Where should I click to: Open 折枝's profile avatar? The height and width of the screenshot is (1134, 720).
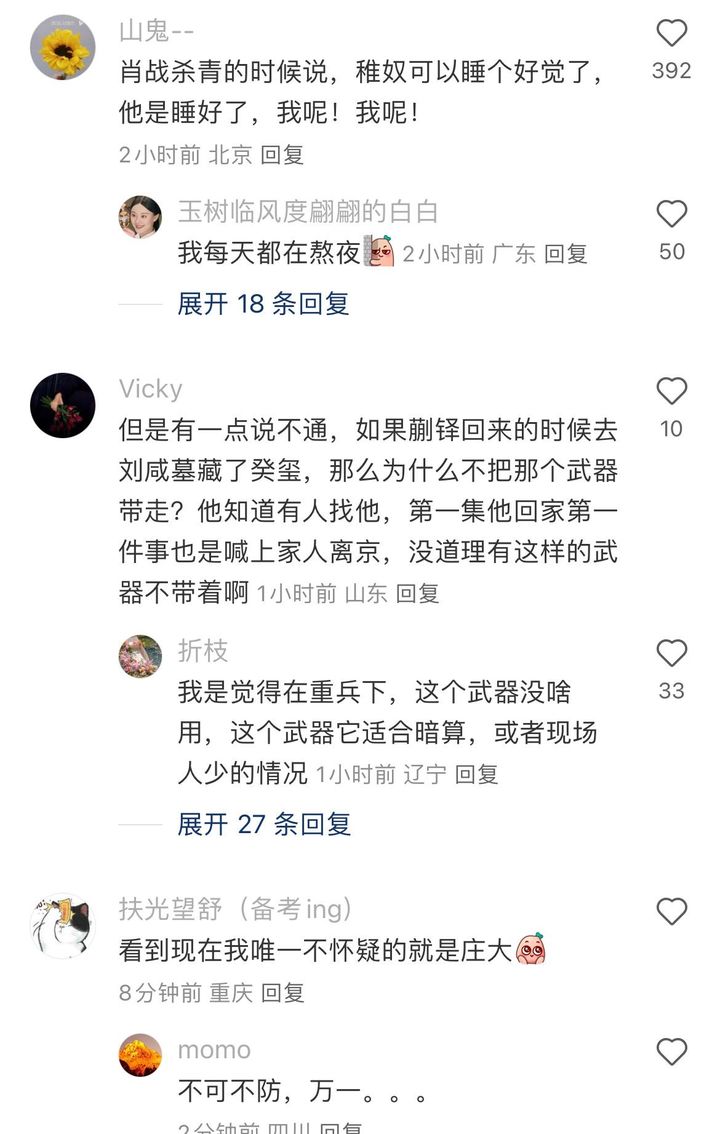[140, 656]
